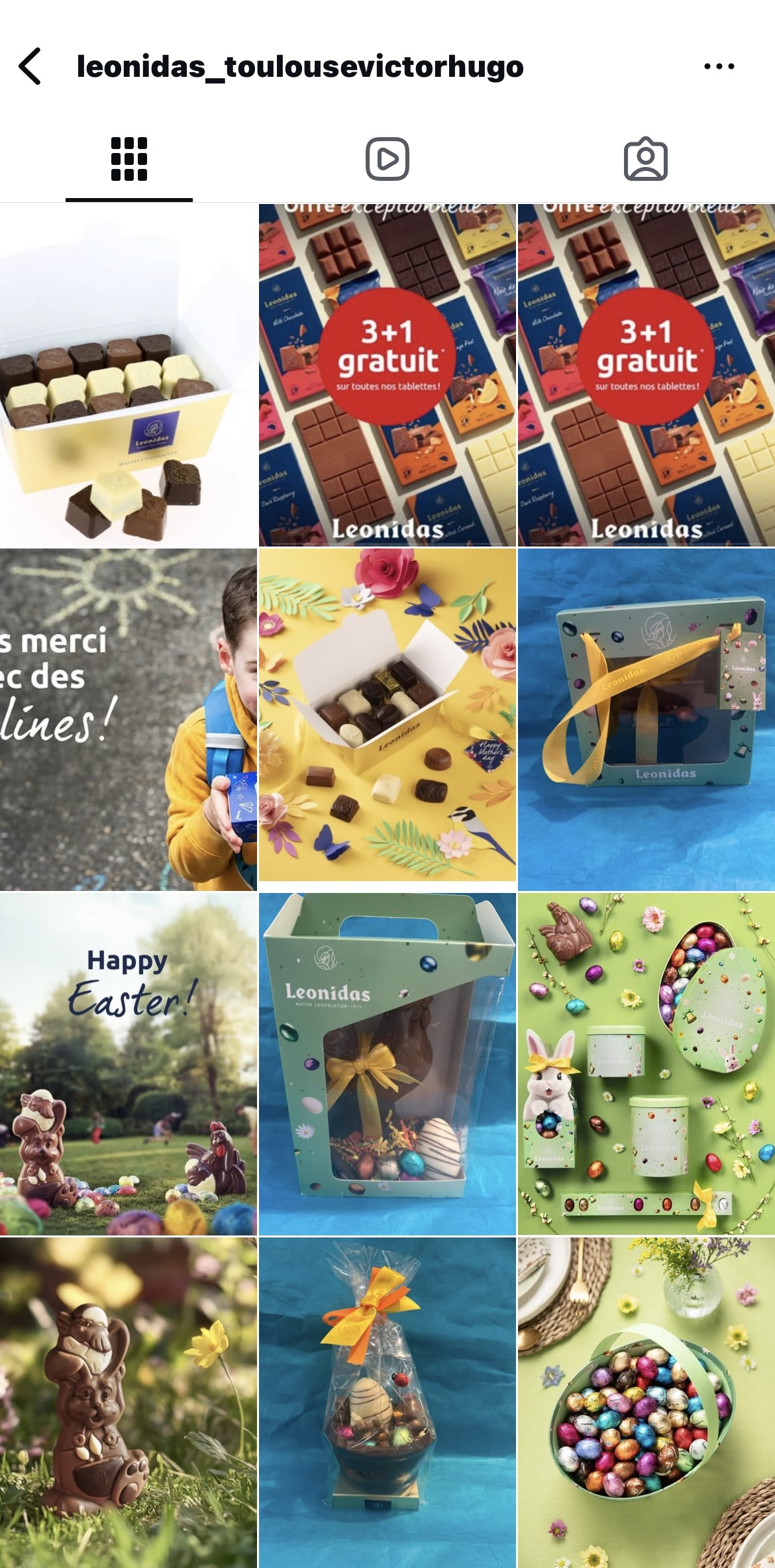Screen dimensions: 775x1568
Task: Open the yellow ballotin chocolate box post
Action: tap(129, 375)
